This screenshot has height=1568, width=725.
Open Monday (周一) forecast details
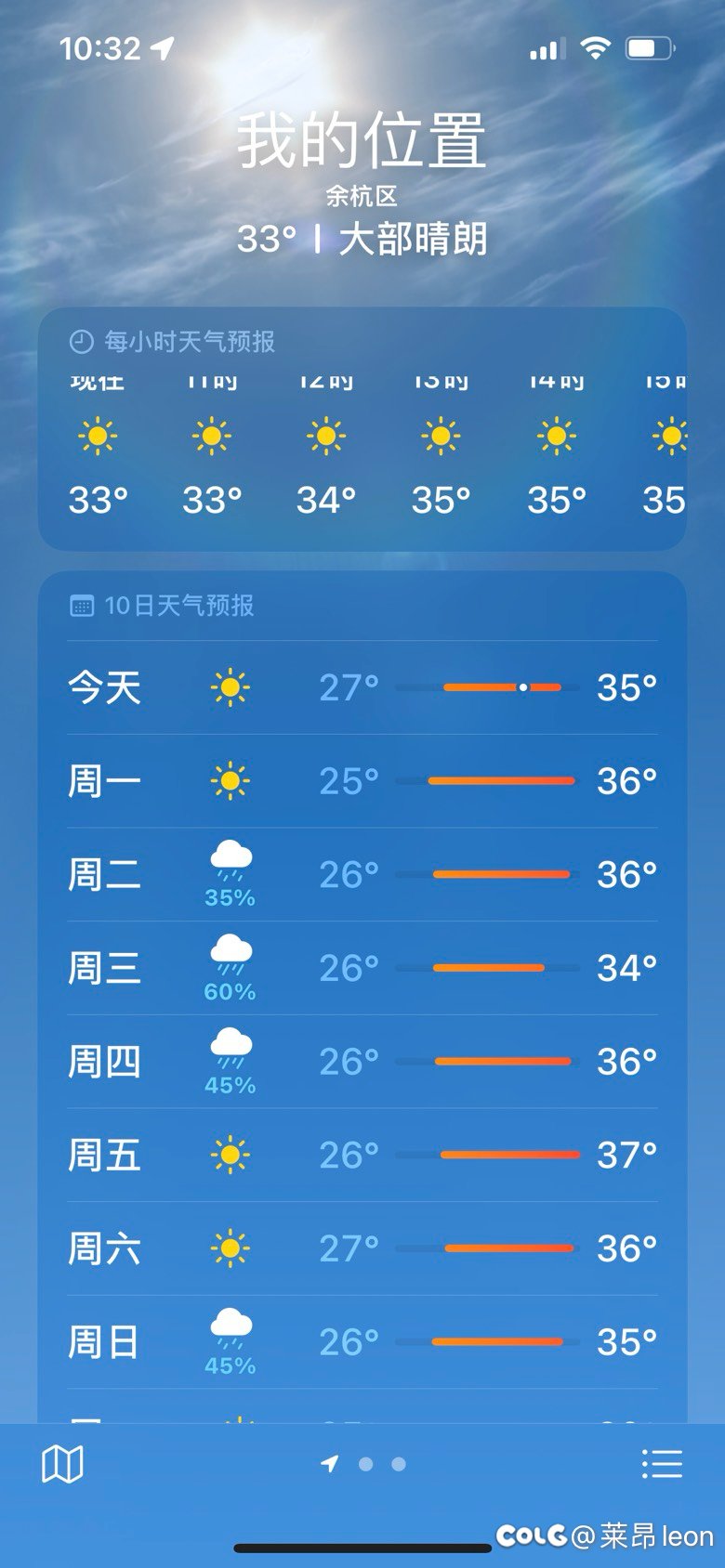(362, 781)
